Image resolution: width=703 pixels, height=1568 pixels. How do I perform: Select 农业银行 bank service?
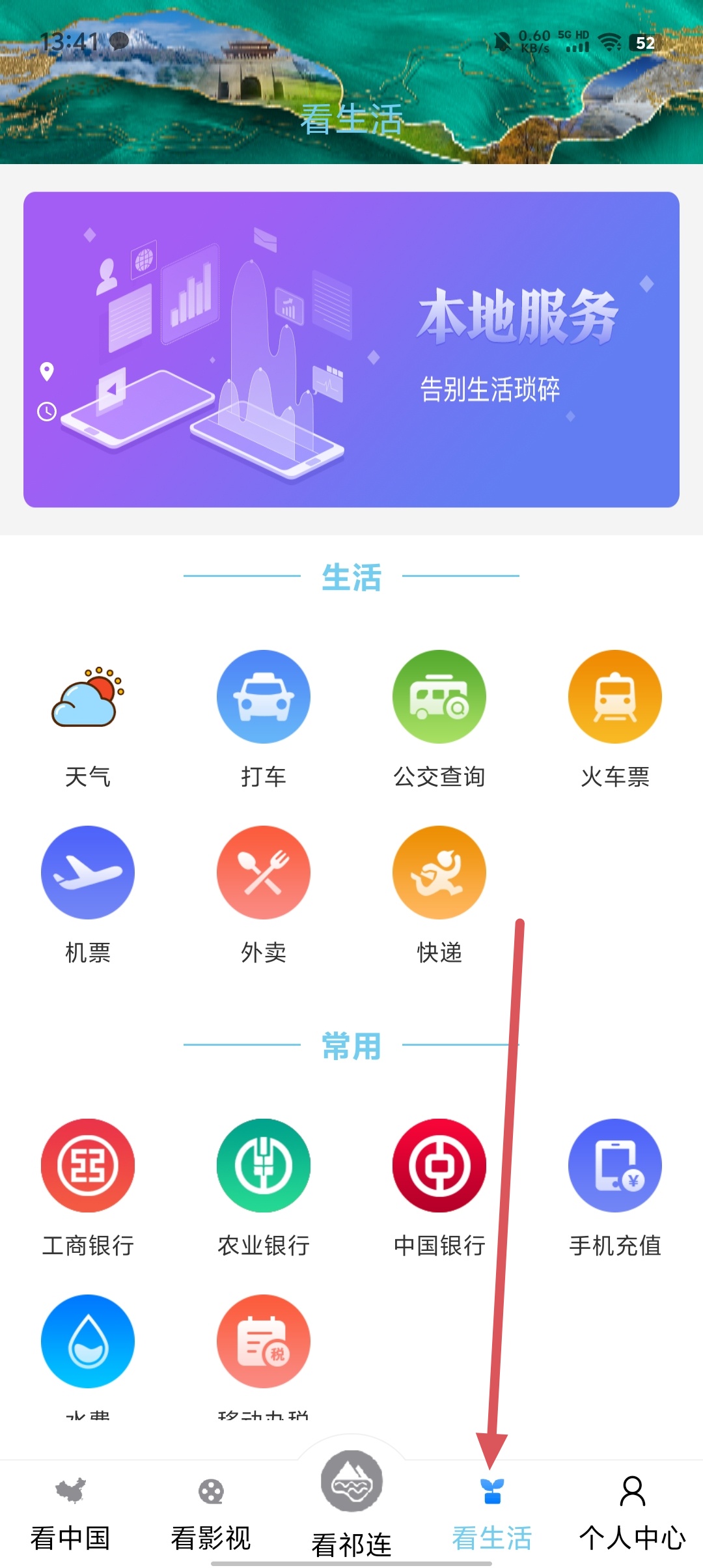point(264,1167)
